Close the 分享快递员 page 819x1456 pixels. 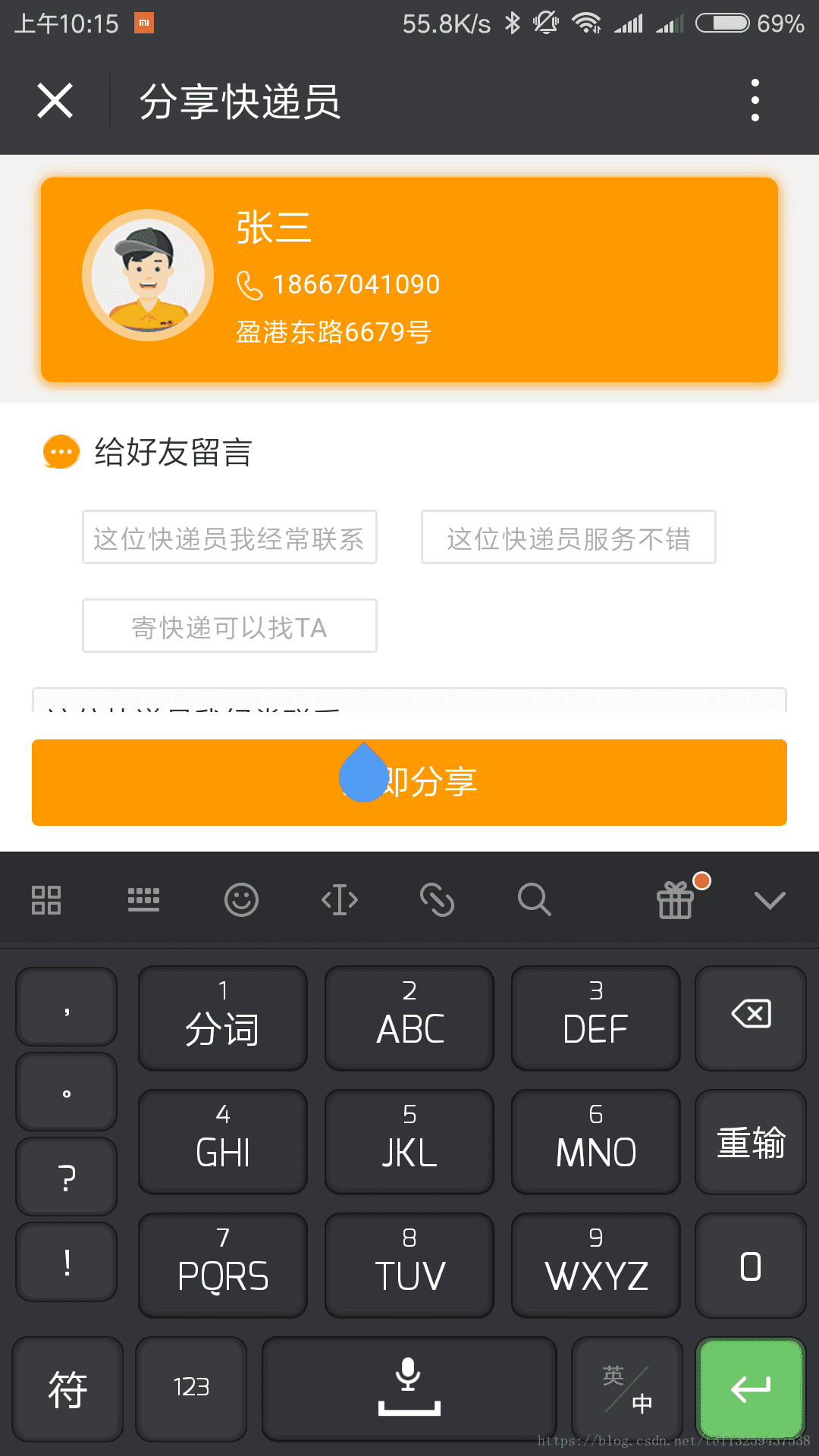55,101
